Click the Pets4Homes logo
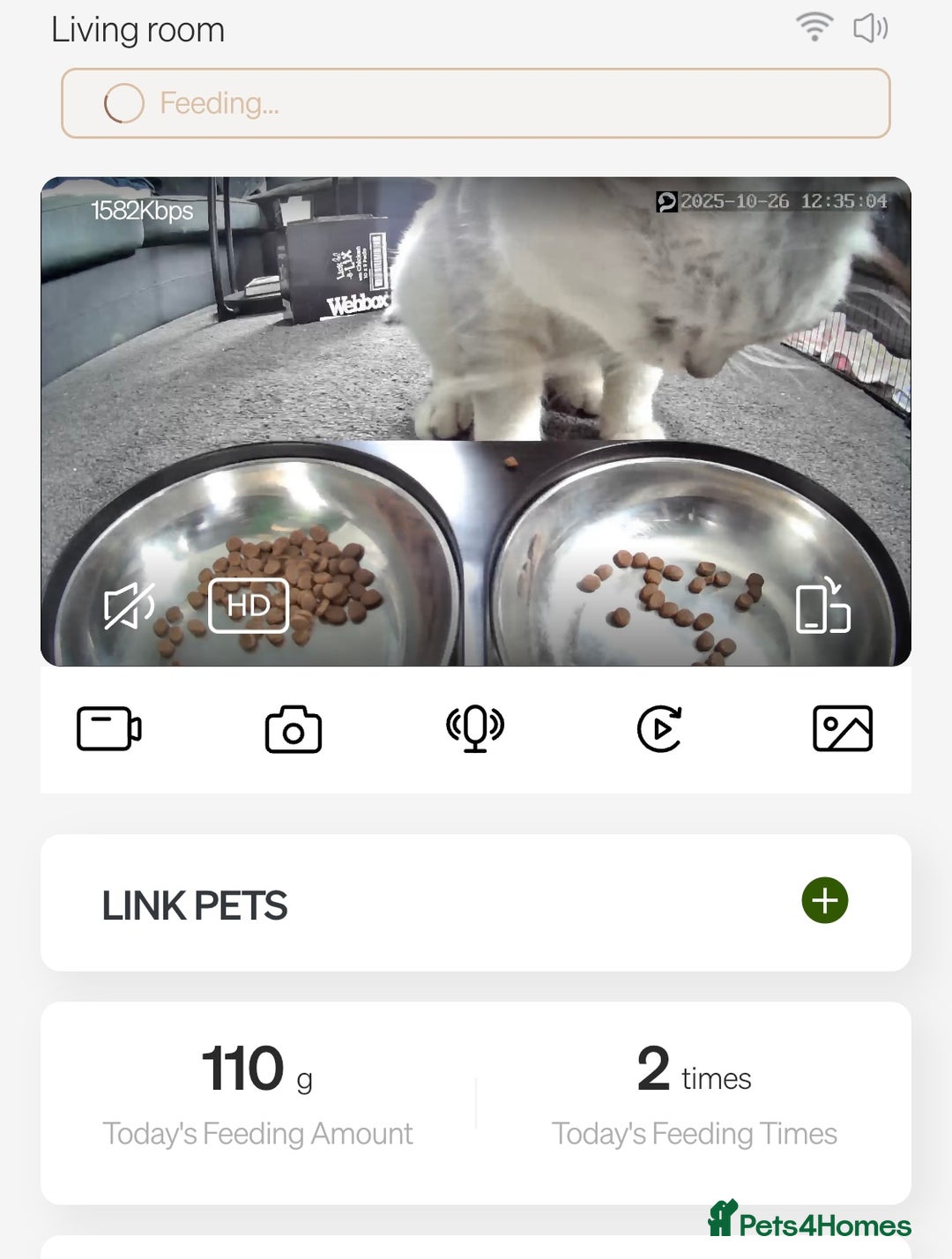The height and width of the screenshot is (1259, 952). 809,1224
